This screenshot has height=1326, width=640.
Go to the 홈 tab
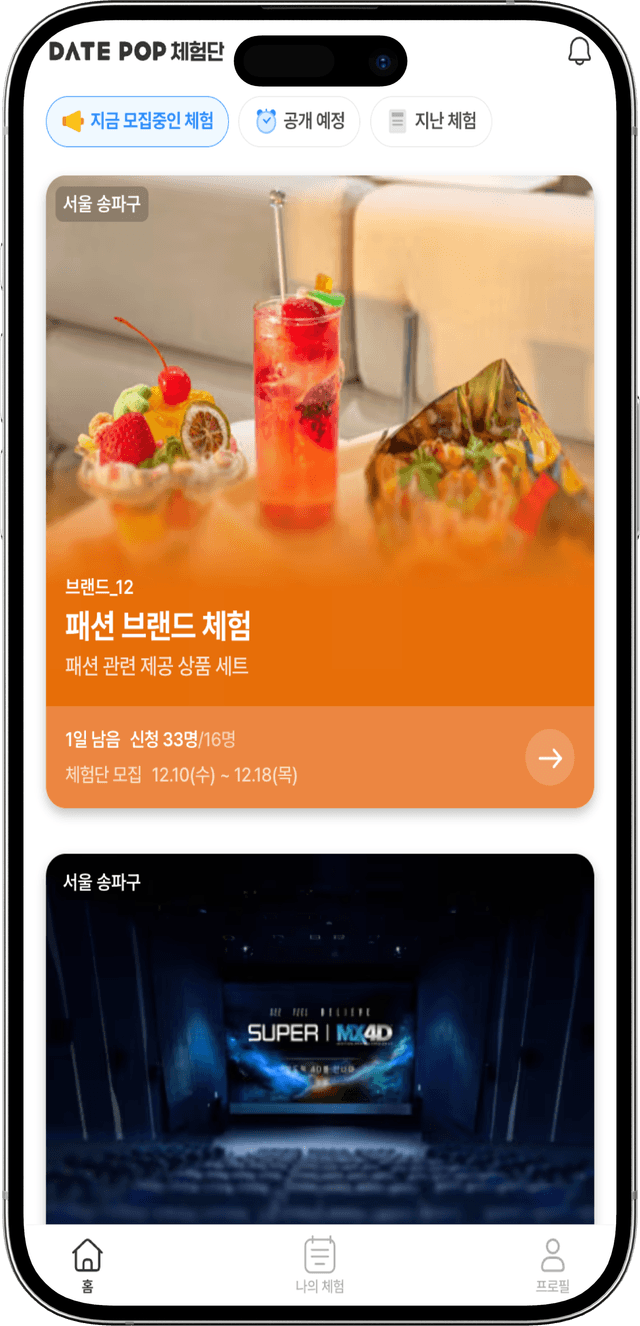click(88, 1264)
